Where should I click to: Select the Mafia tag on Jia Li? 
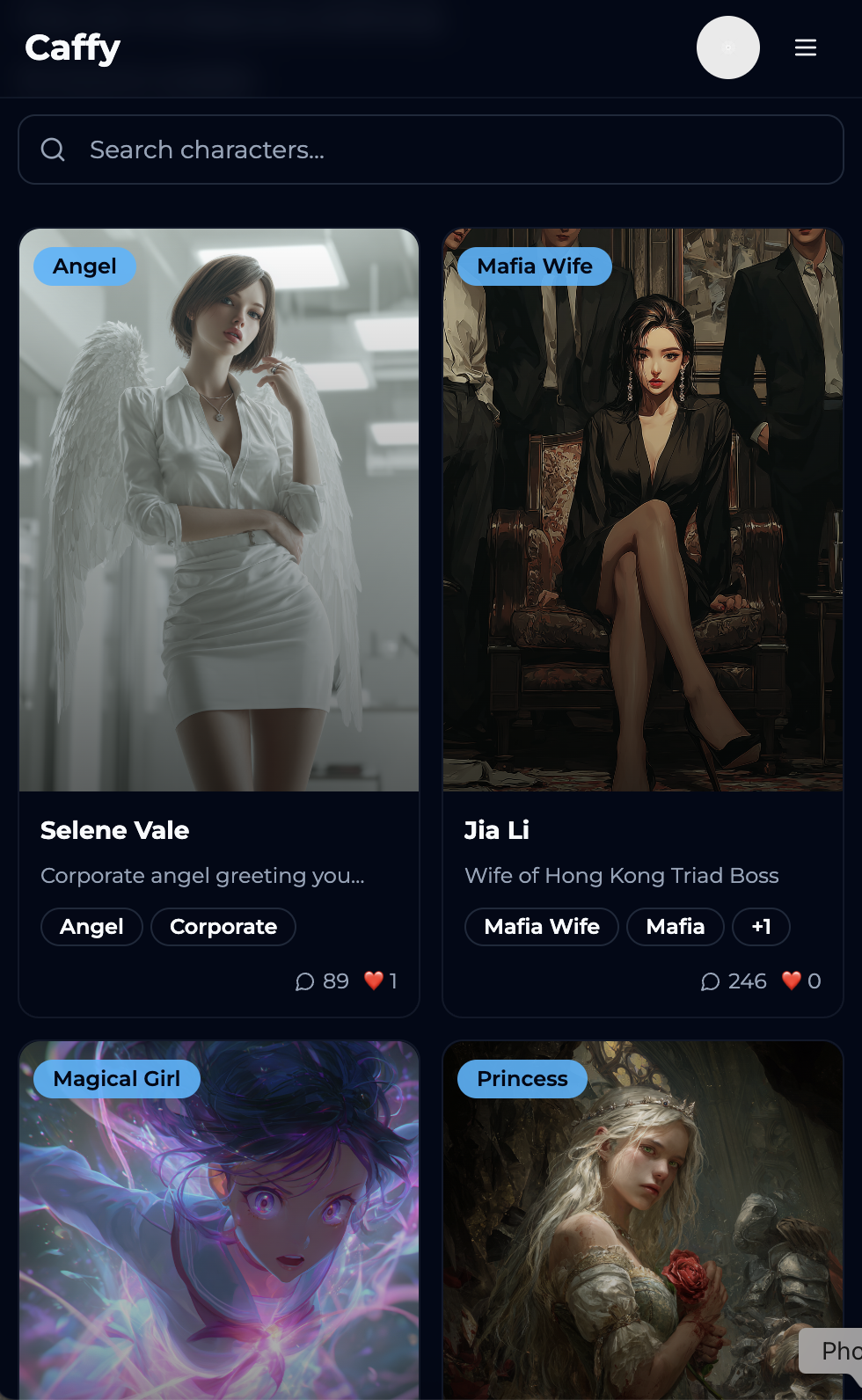click(675, 927)
